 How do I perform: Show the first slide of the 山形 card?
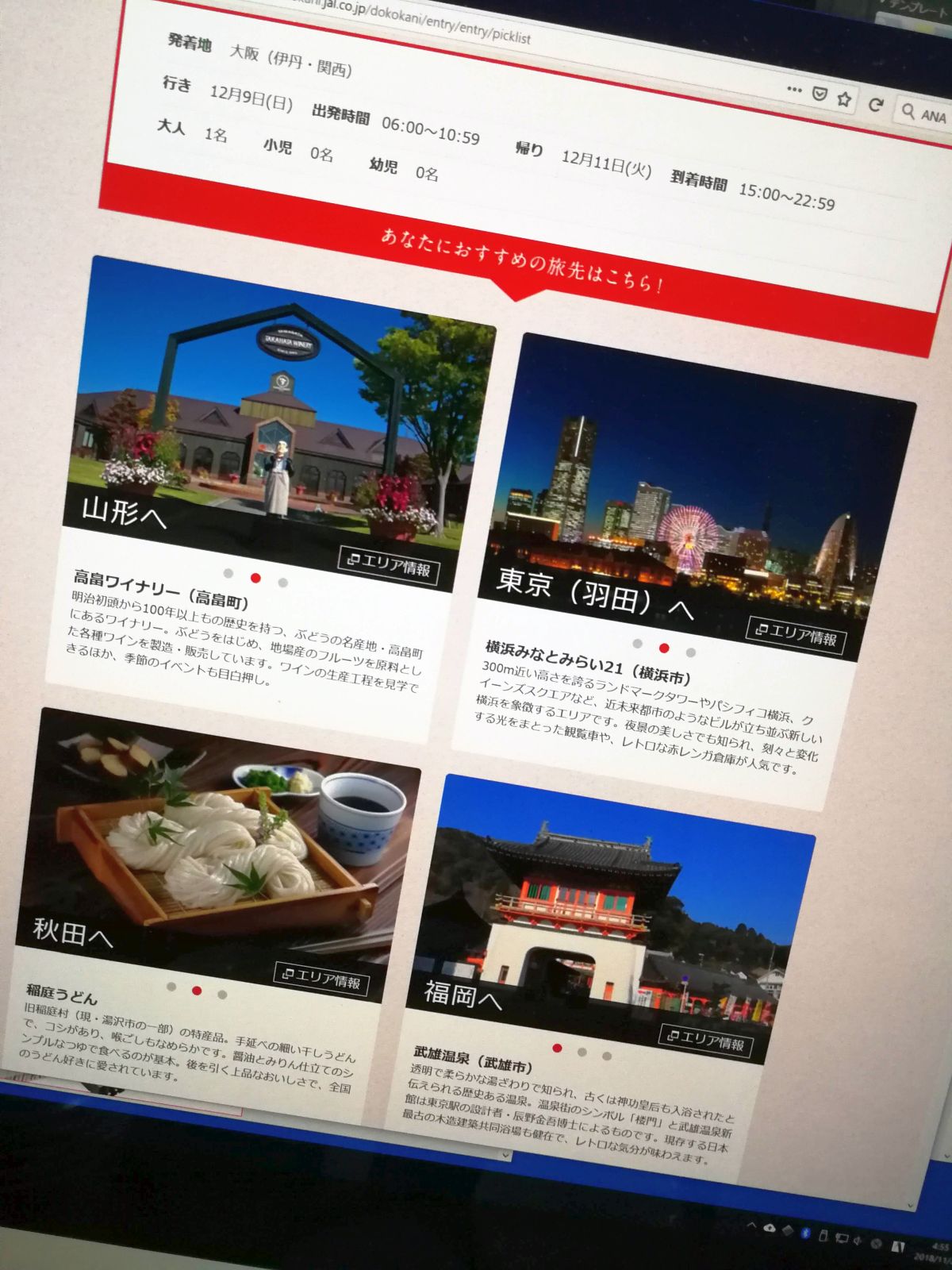228,572
